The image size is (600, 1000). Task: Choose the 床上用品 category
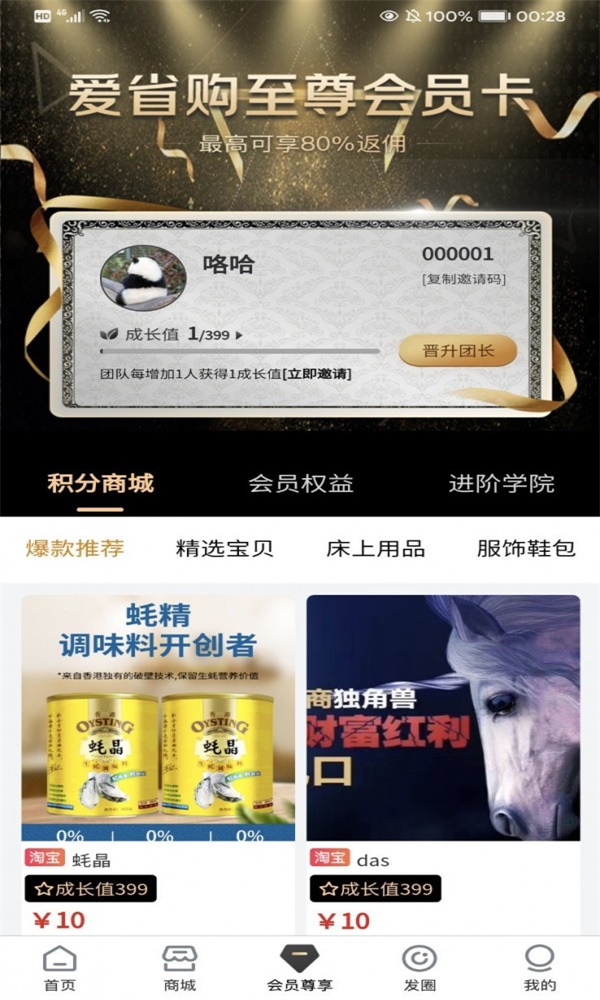[x=376, y=548]
